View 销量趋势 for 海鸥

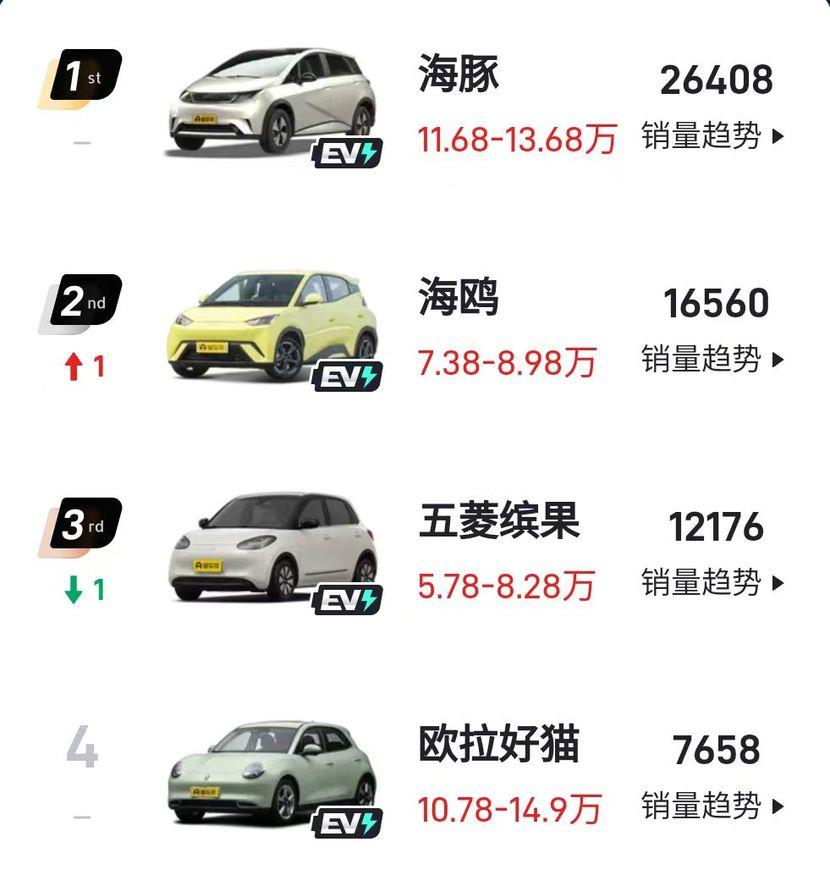click(713, 359)
